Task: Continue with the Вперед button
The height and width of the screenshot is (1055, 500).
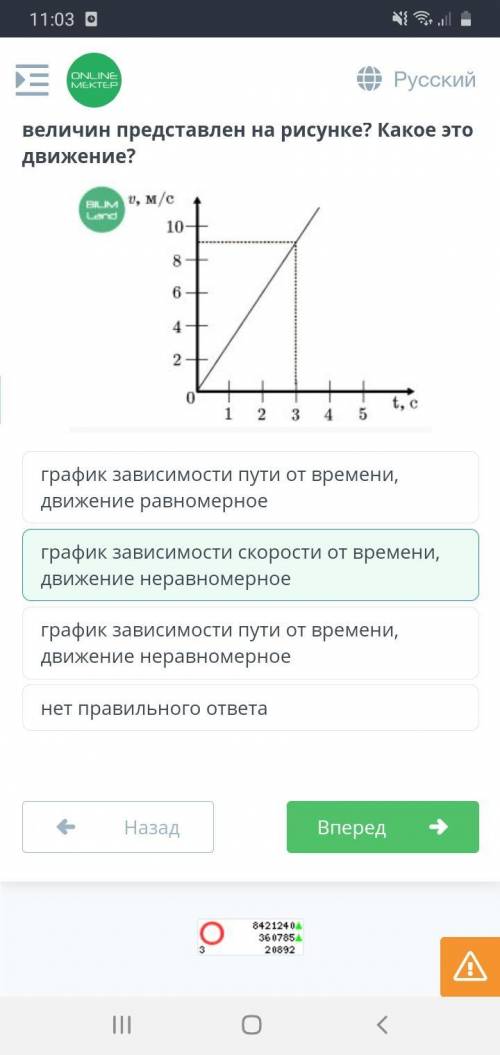Action: 383,827
